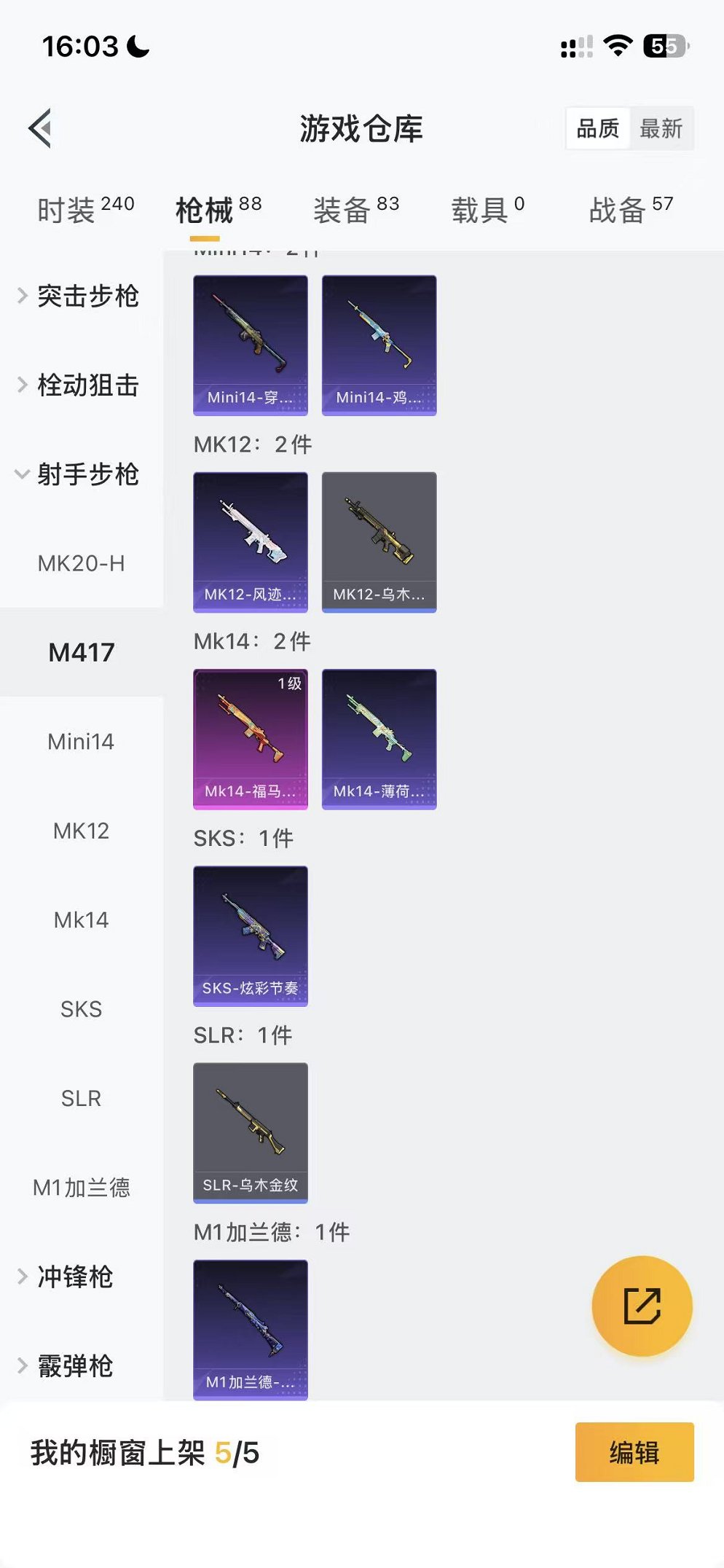Open the SLR-乌木金纹 skin thumbnail
Image resolution: width=724 pixels, height=1568 pixels.
251,1132
